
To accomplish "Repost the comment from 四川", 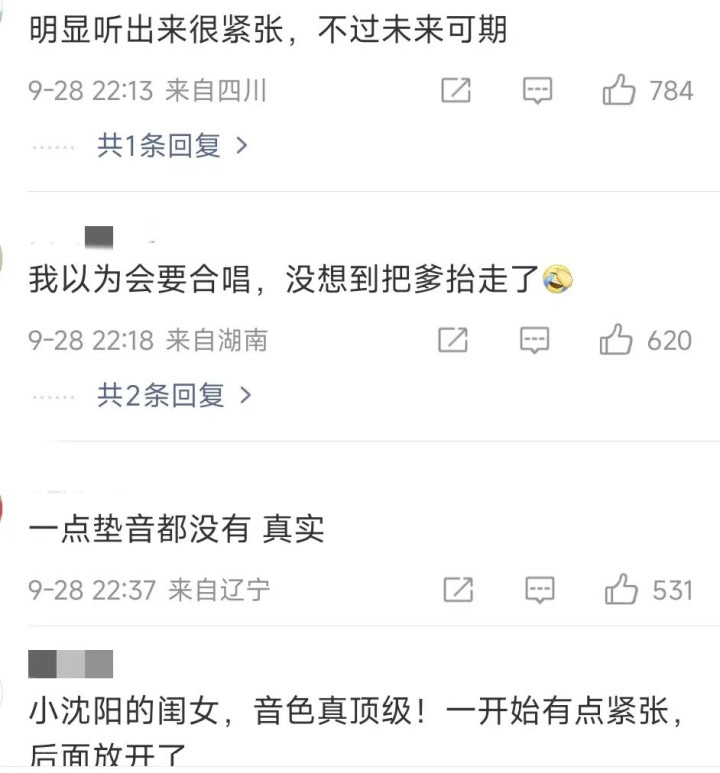I will [456, 90].
